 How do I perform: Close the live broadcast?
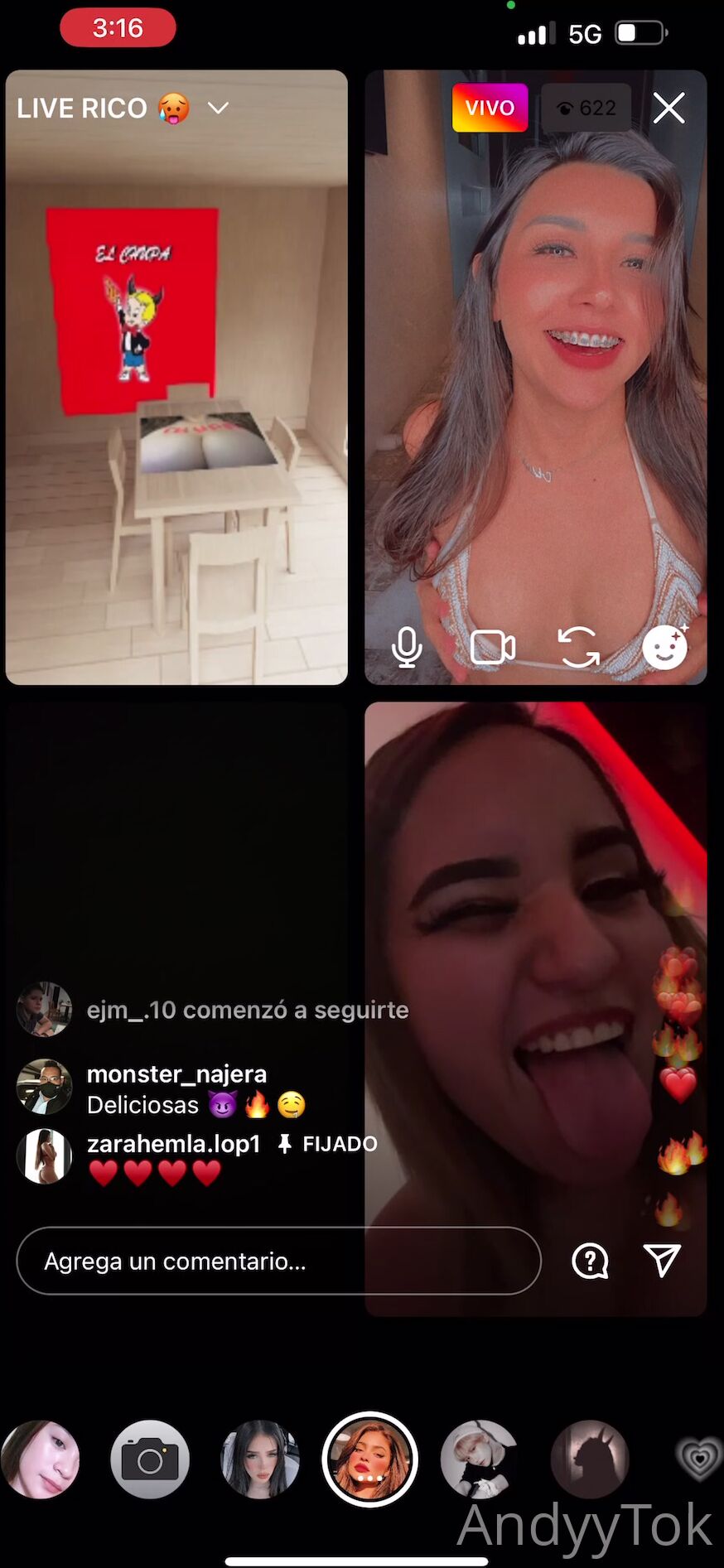click(x=668, y=108)
